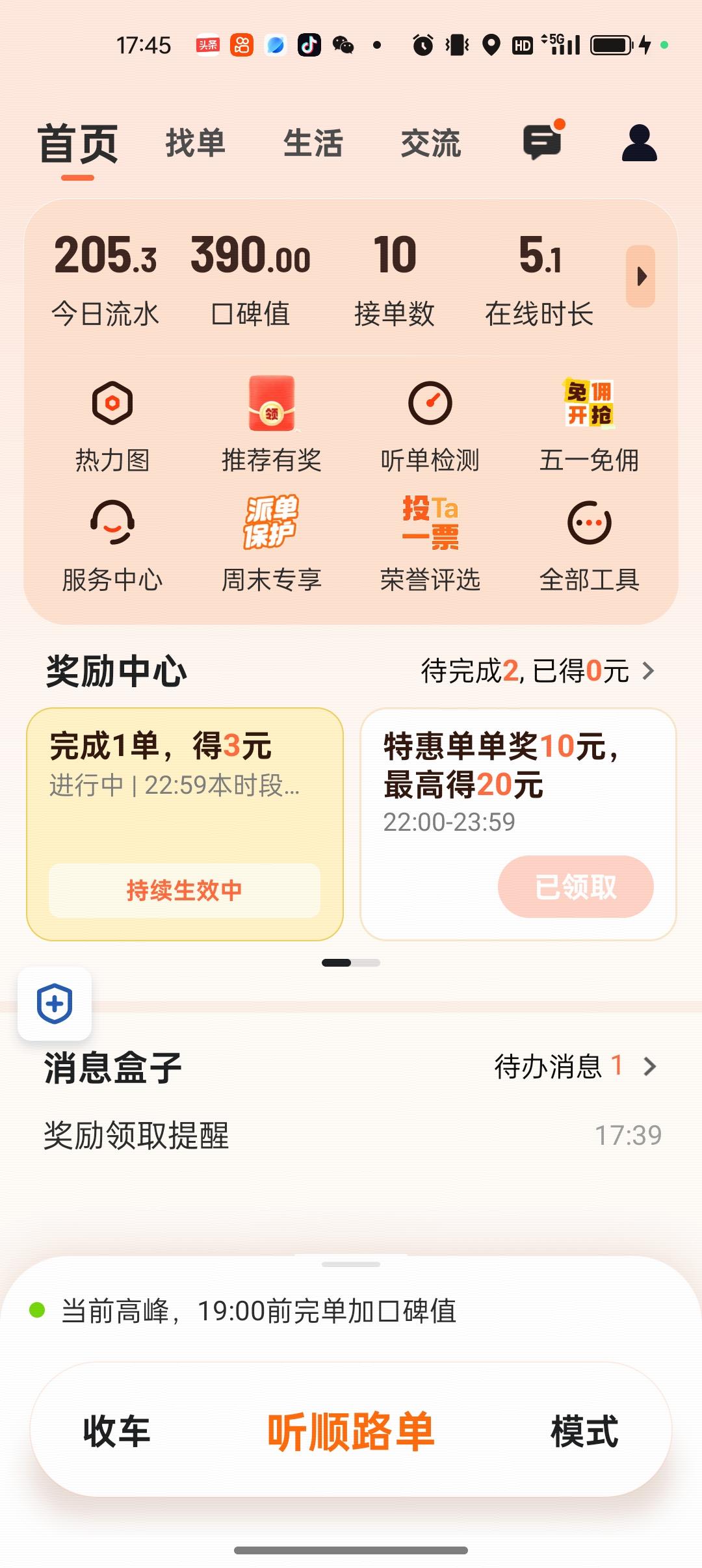
Task: Switch to the 找单 tab
Action: [x=195, y=144]
